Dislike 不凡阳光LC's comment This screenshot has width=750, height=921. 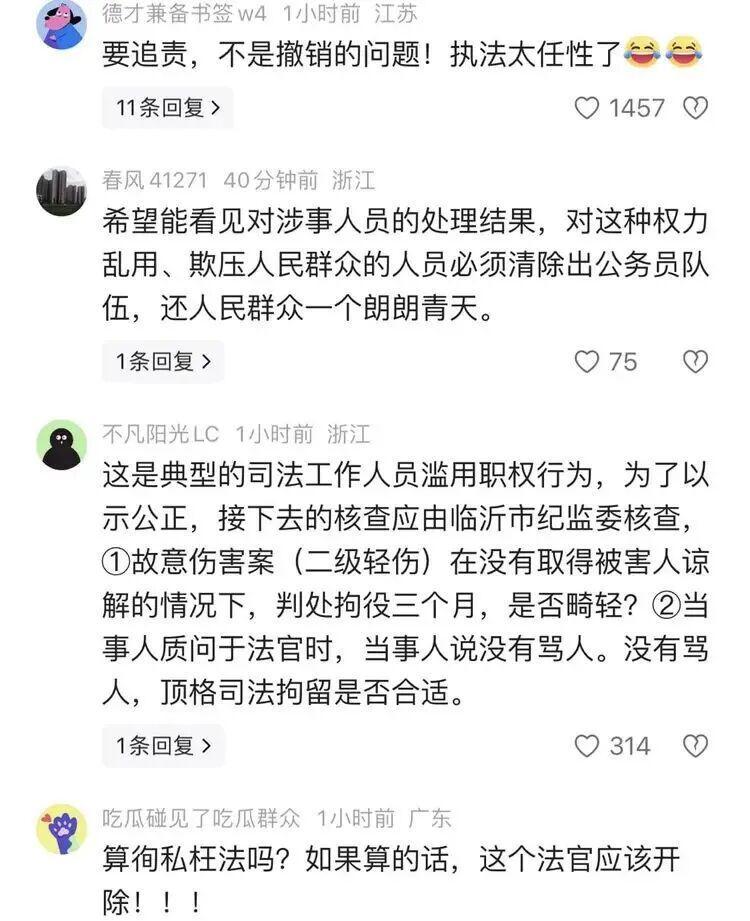click(695, 746)
